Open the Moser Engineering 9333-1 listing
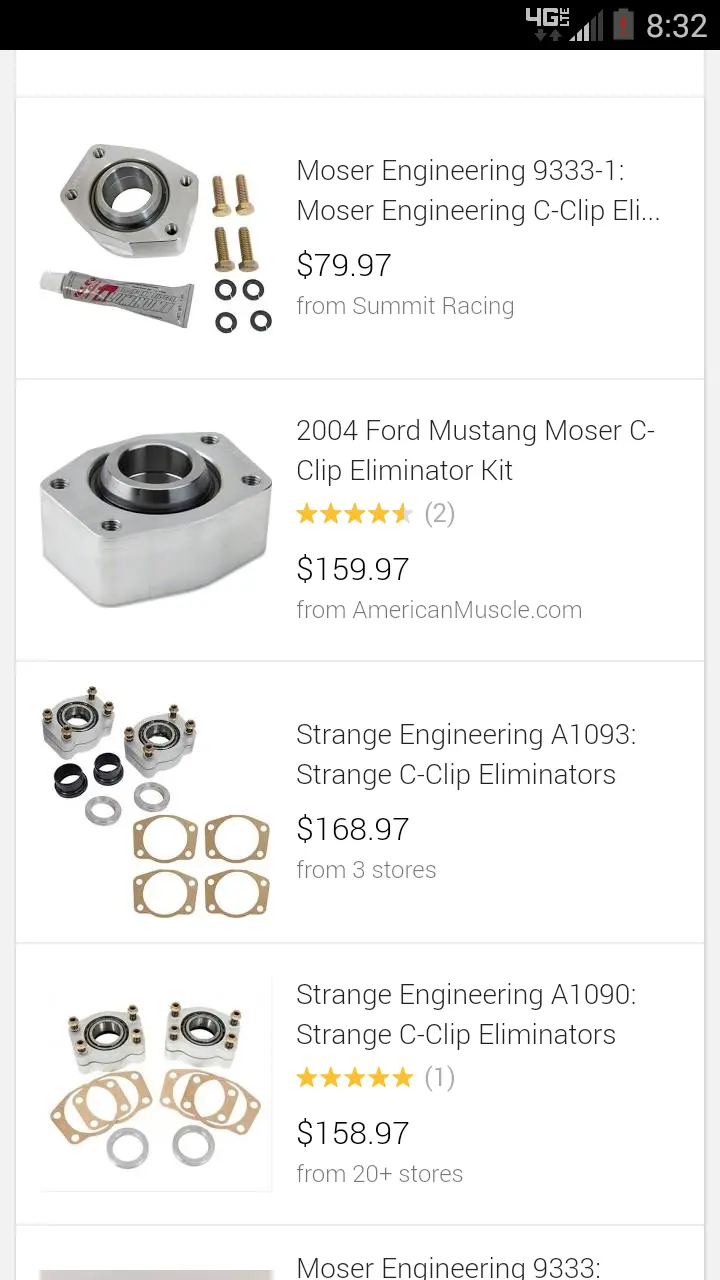The height and width of the screenshot is (1280, 720). pos(360,238)
